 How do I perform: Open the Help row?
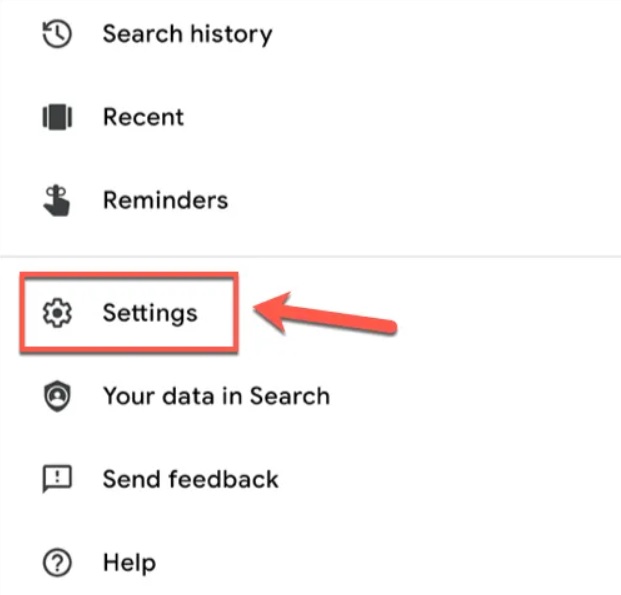pos(128,562)
